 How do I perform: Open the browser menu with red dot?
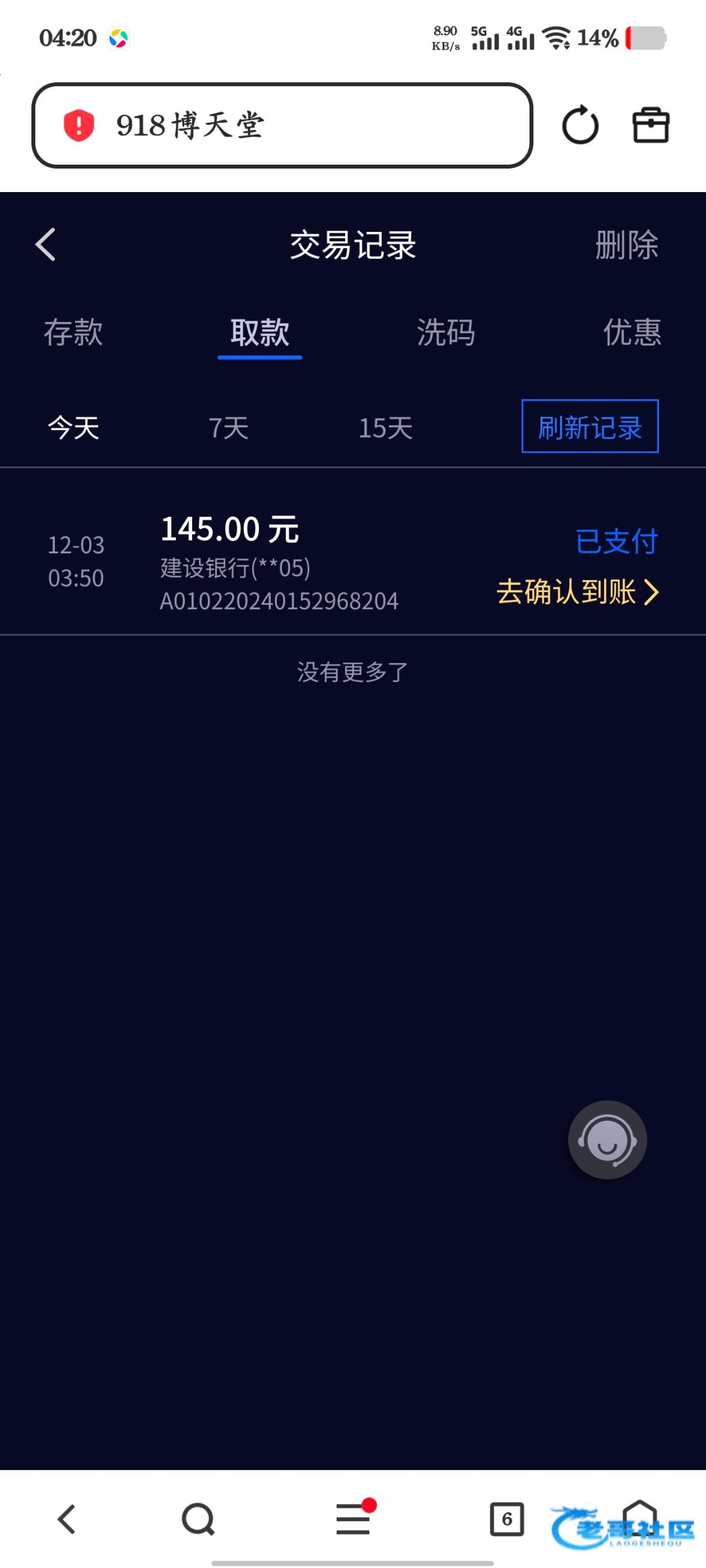(x=353, y=1519)
